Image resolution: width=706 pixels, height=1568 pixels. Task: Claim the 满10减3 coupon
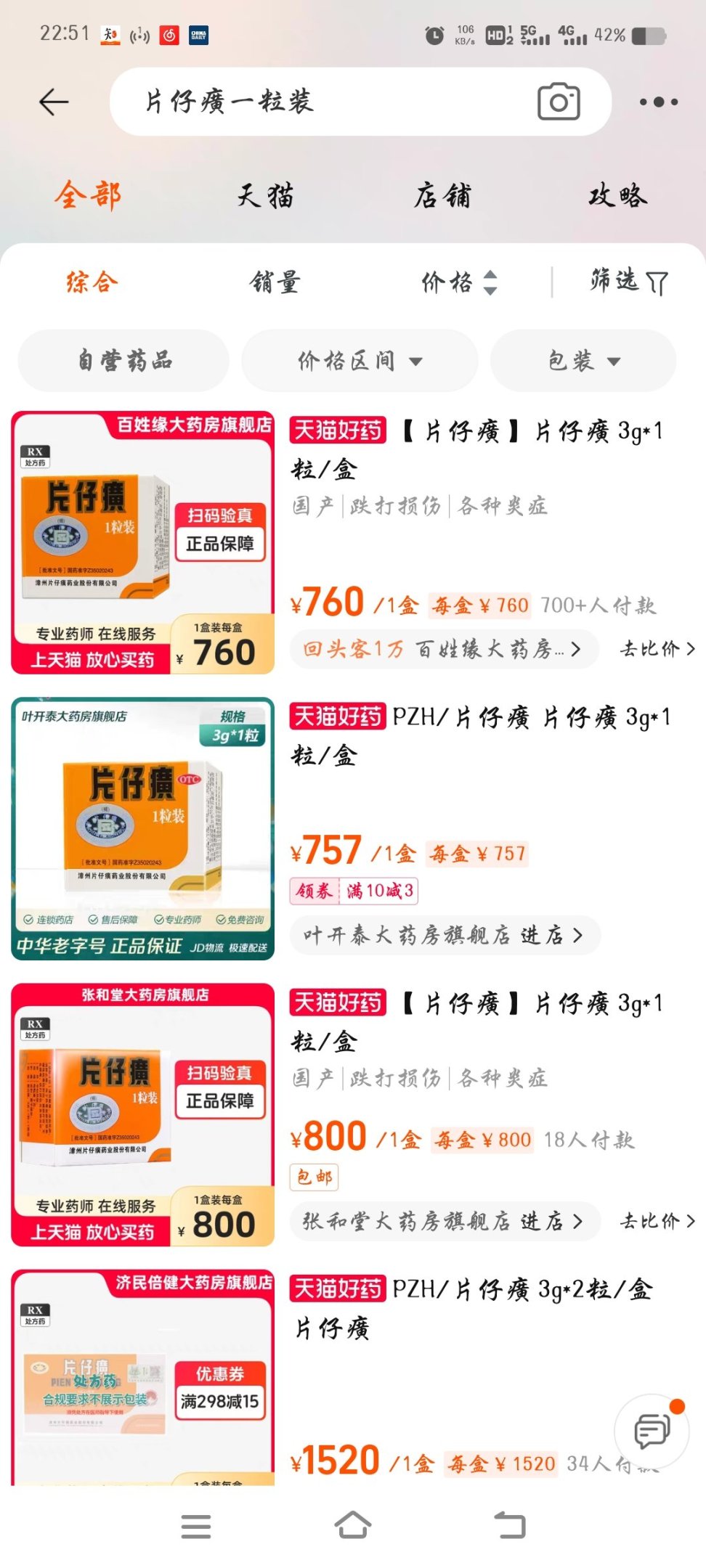tap(354, 891)
